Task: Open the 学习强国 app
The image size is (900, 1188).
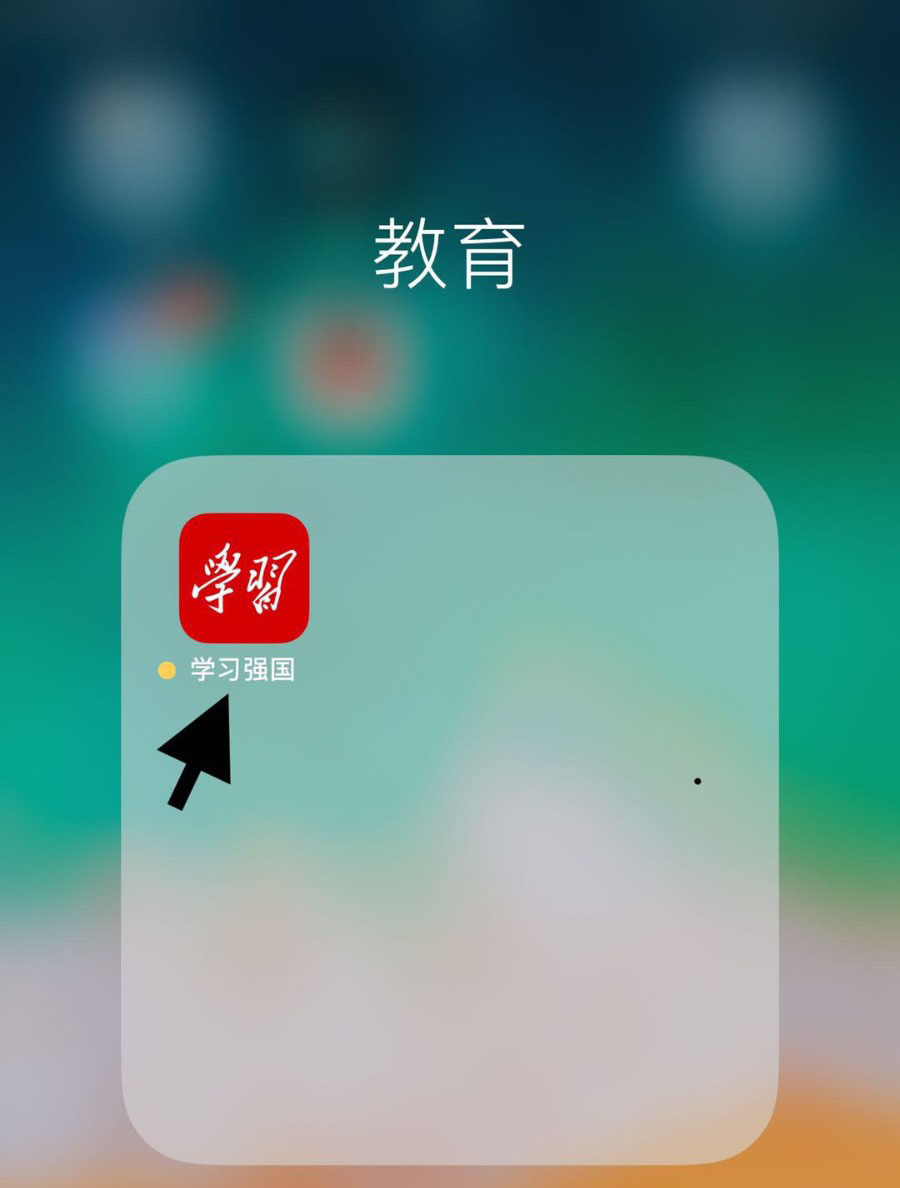Action: coord(244,578)
